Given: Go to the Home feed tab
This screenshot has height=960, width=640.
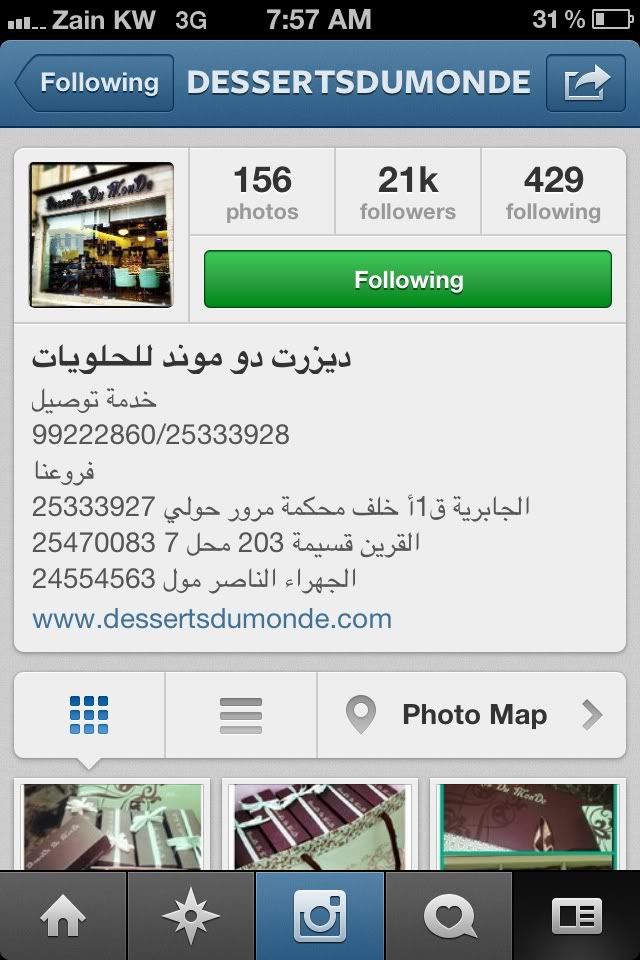Looking at the screenshot, I should (63, 916).
